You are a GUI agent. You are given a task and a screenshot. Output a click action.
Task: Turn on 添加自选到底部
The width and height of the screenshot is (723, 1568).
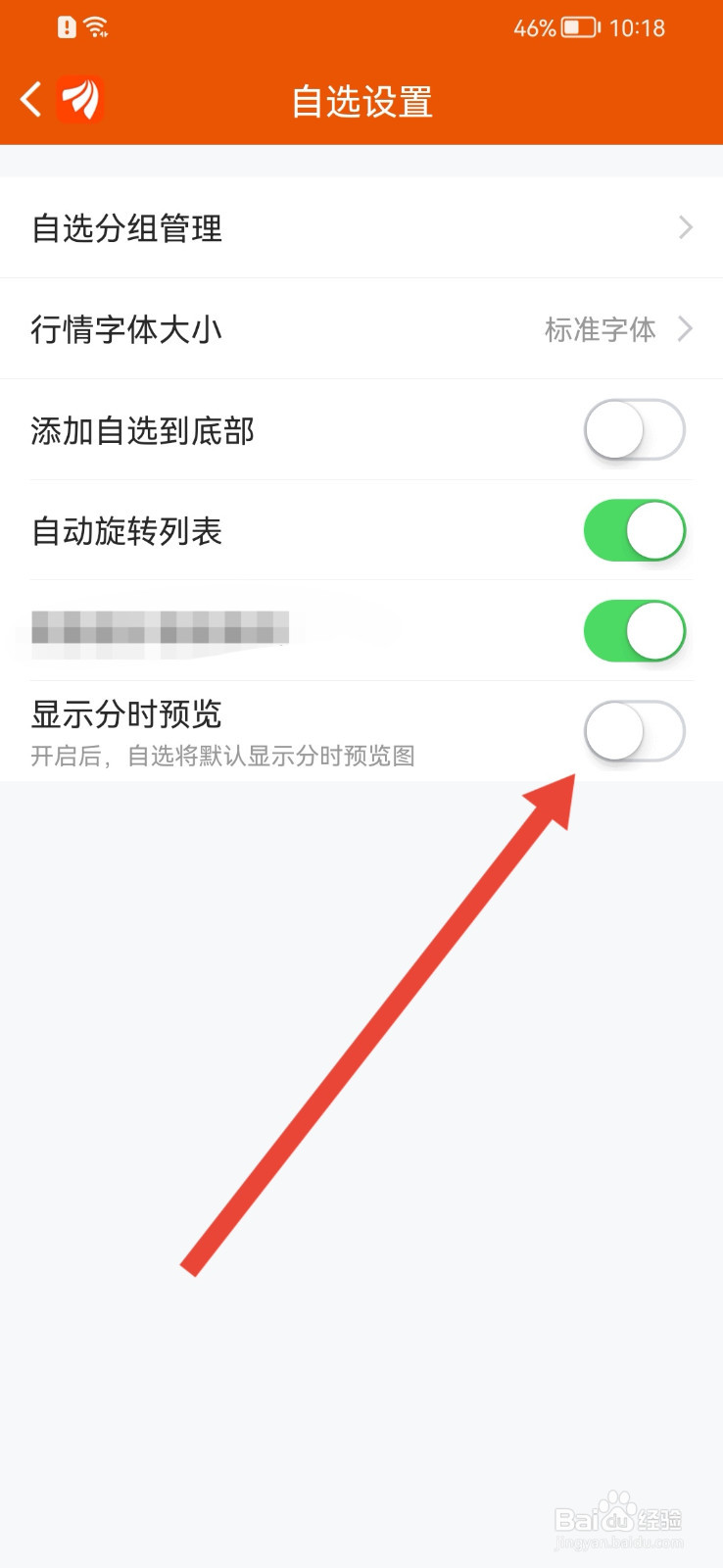tap(635, 429)
